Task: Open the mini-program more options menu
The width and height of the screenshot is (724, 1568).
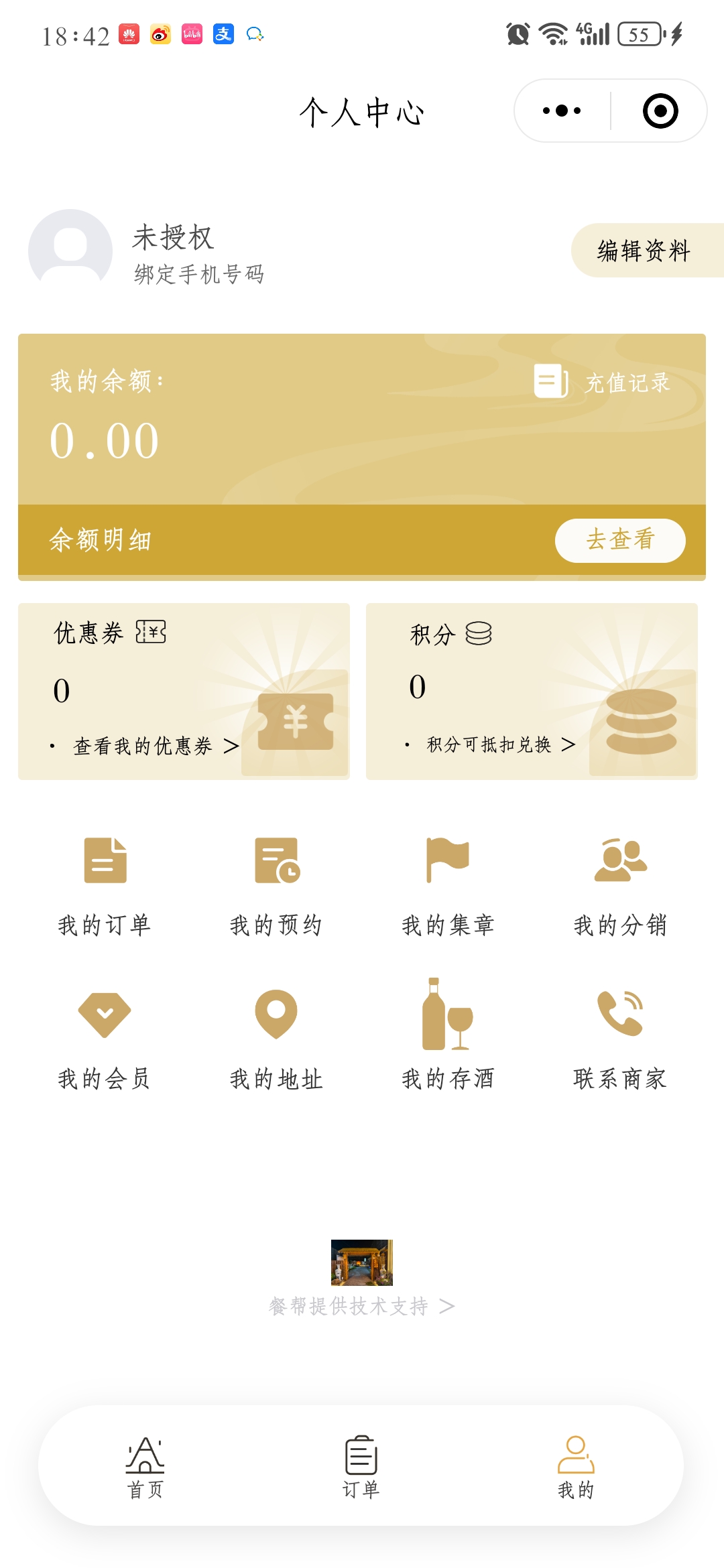Action: [x=560, y=111]
